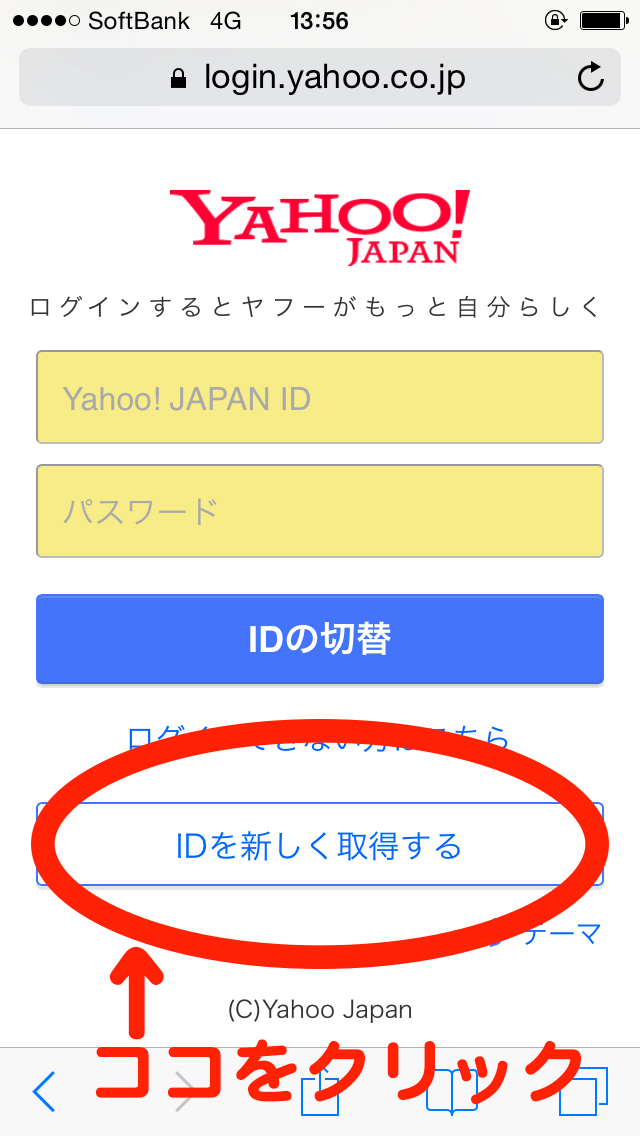Focus the パスワード password field
Viewport: 640px width, 1136px height.
(x=320, y=511)
